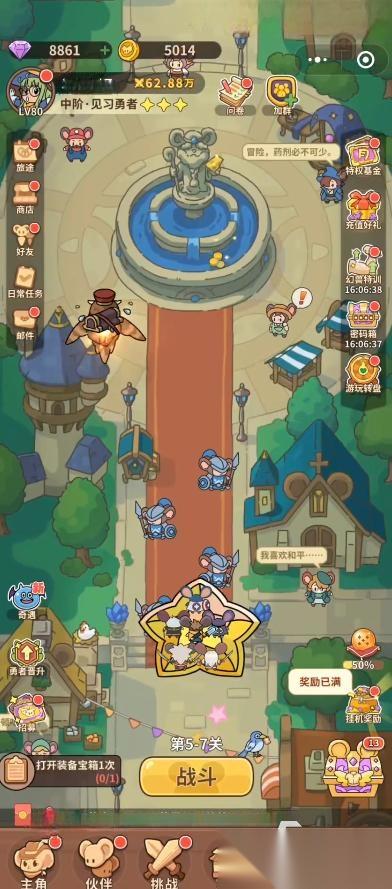Switch to the 挑战 challenge tab
This screenshot has height=889, width=392.
pos(167,862)
